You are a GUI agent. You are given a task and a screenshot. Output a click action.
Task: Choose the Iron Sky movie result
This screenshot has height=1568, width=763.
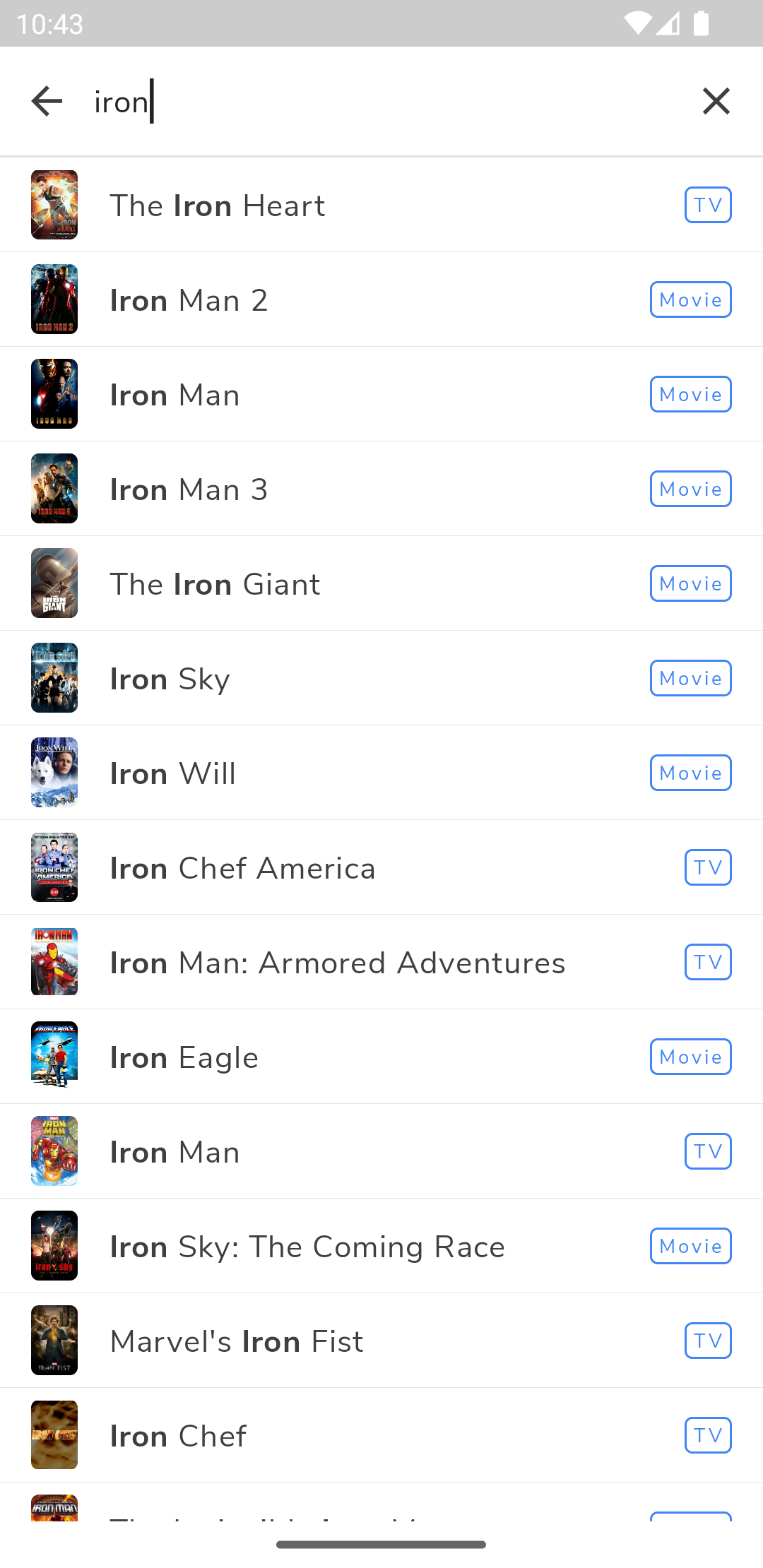(381, 678)
